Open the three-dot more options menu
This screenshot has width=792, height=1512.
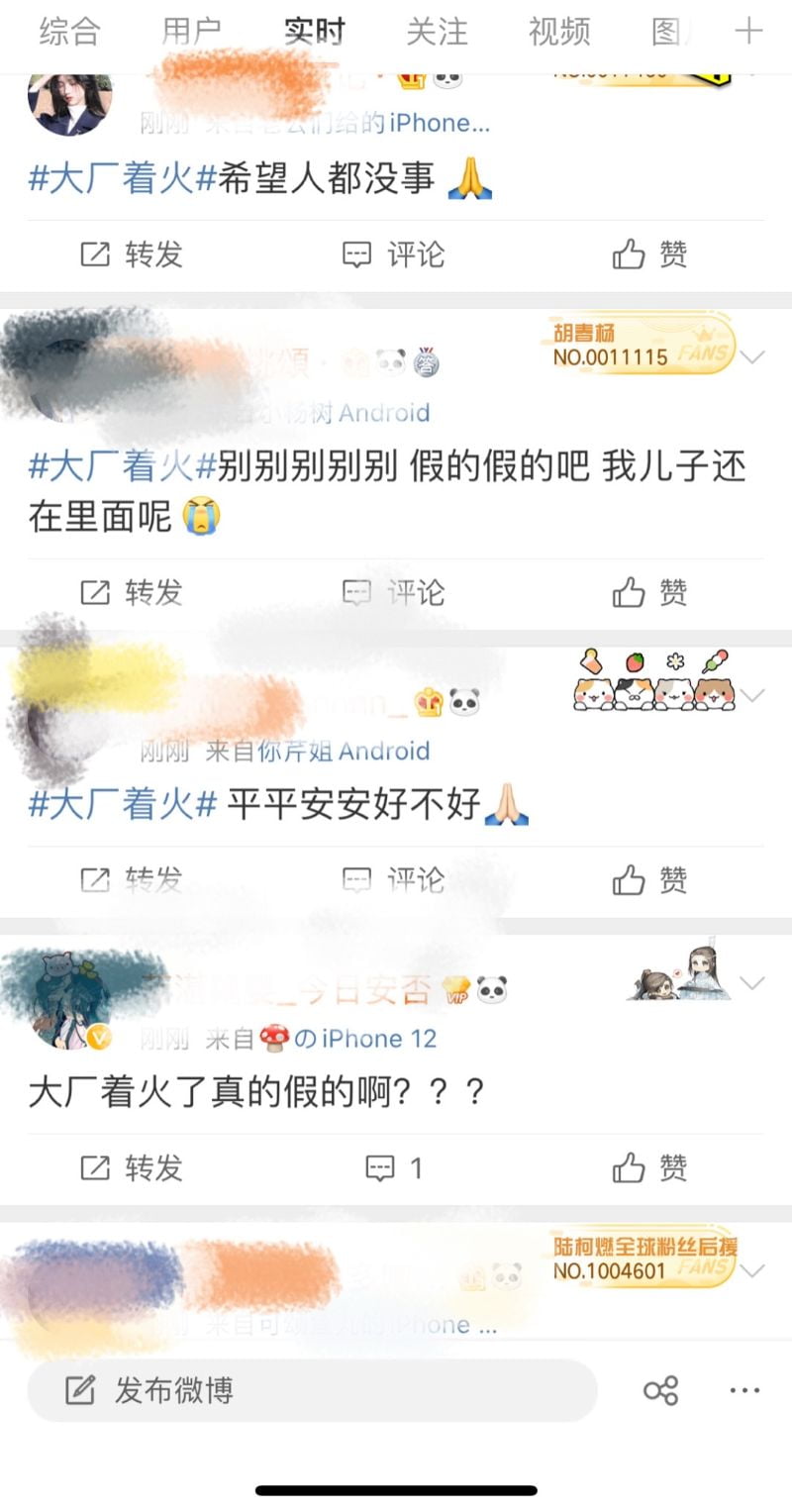744,1390
